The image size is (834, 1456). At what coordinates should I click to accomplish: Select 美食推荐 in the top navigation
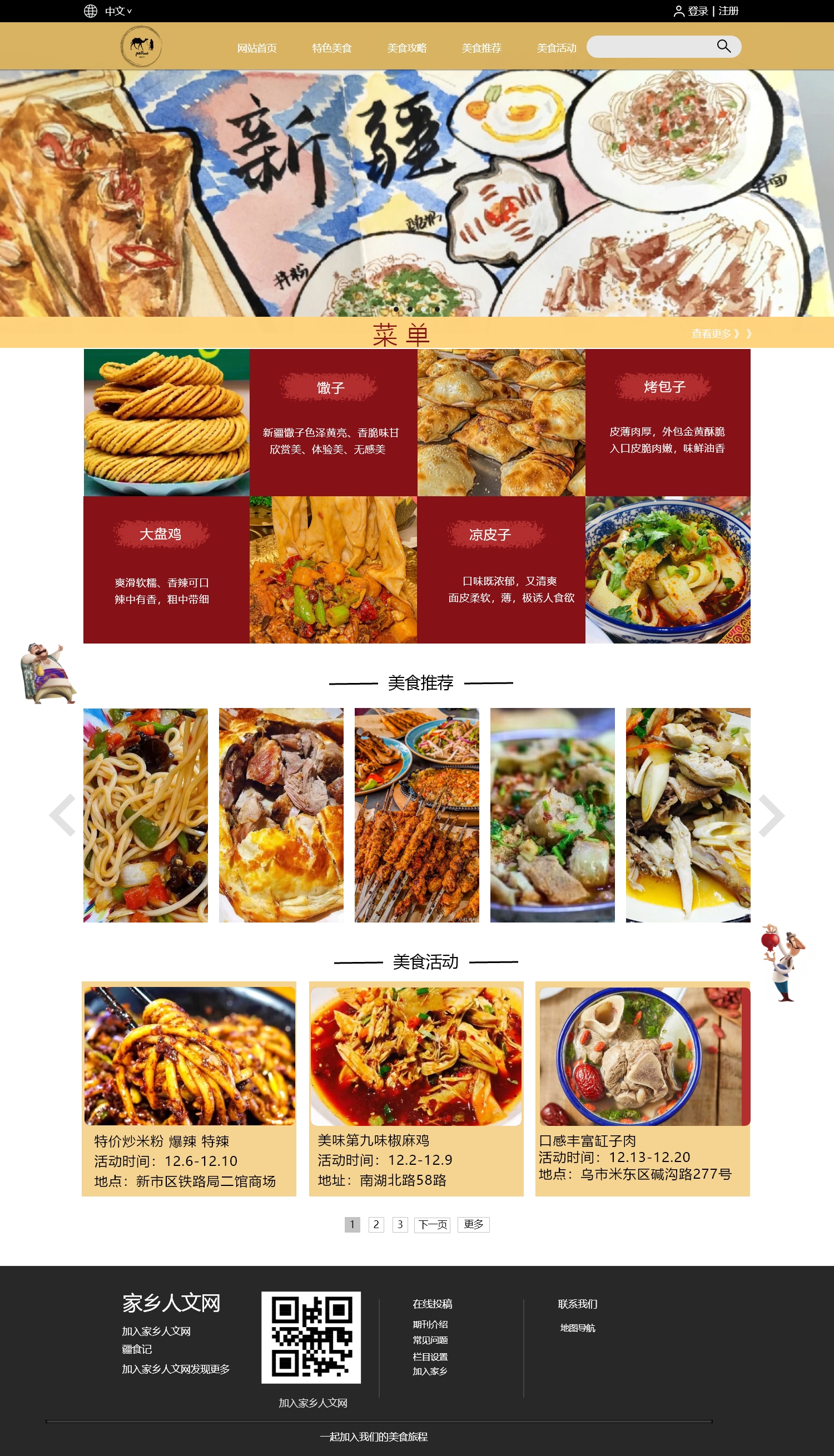[x=481, y=48]
